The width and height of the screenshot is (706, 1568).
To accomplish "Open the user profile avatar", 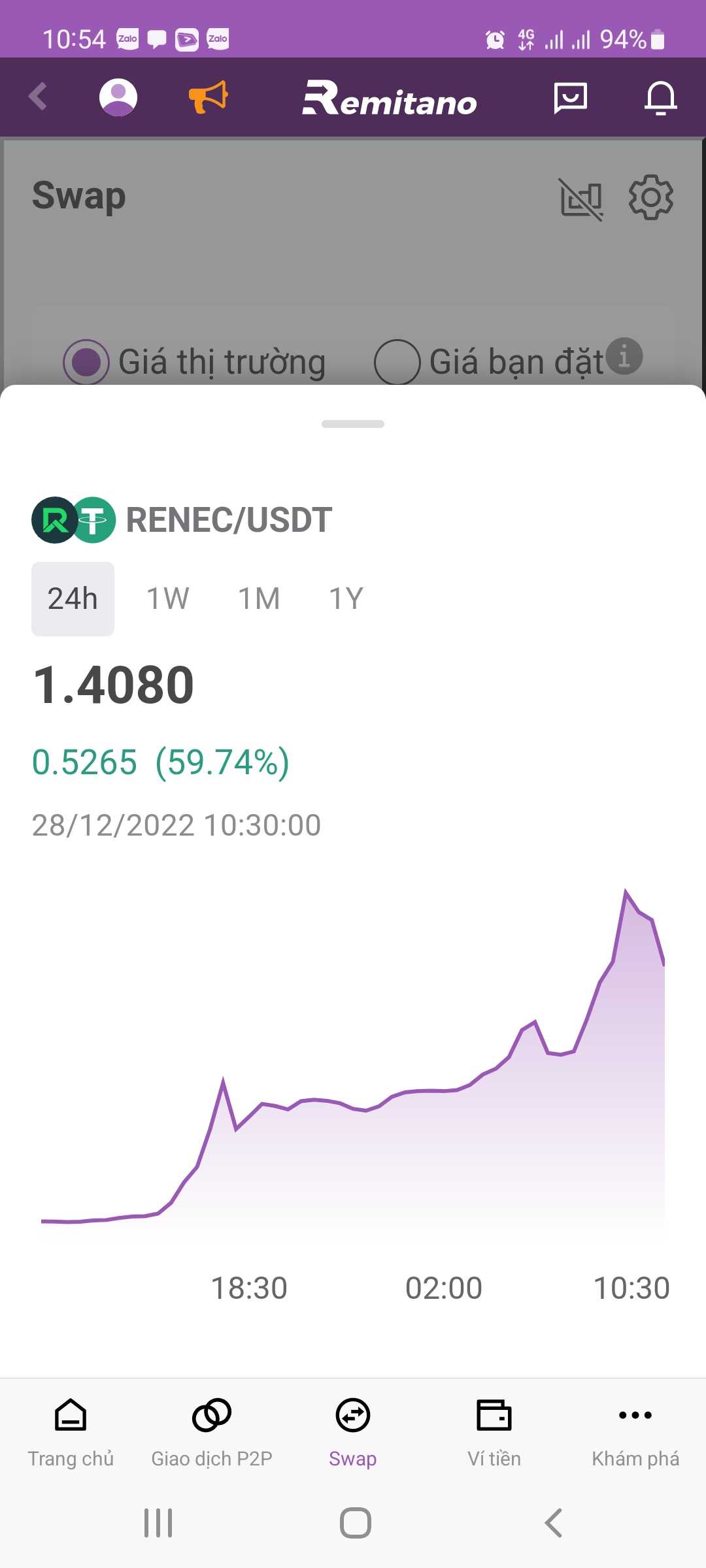I will click(118, 97).
